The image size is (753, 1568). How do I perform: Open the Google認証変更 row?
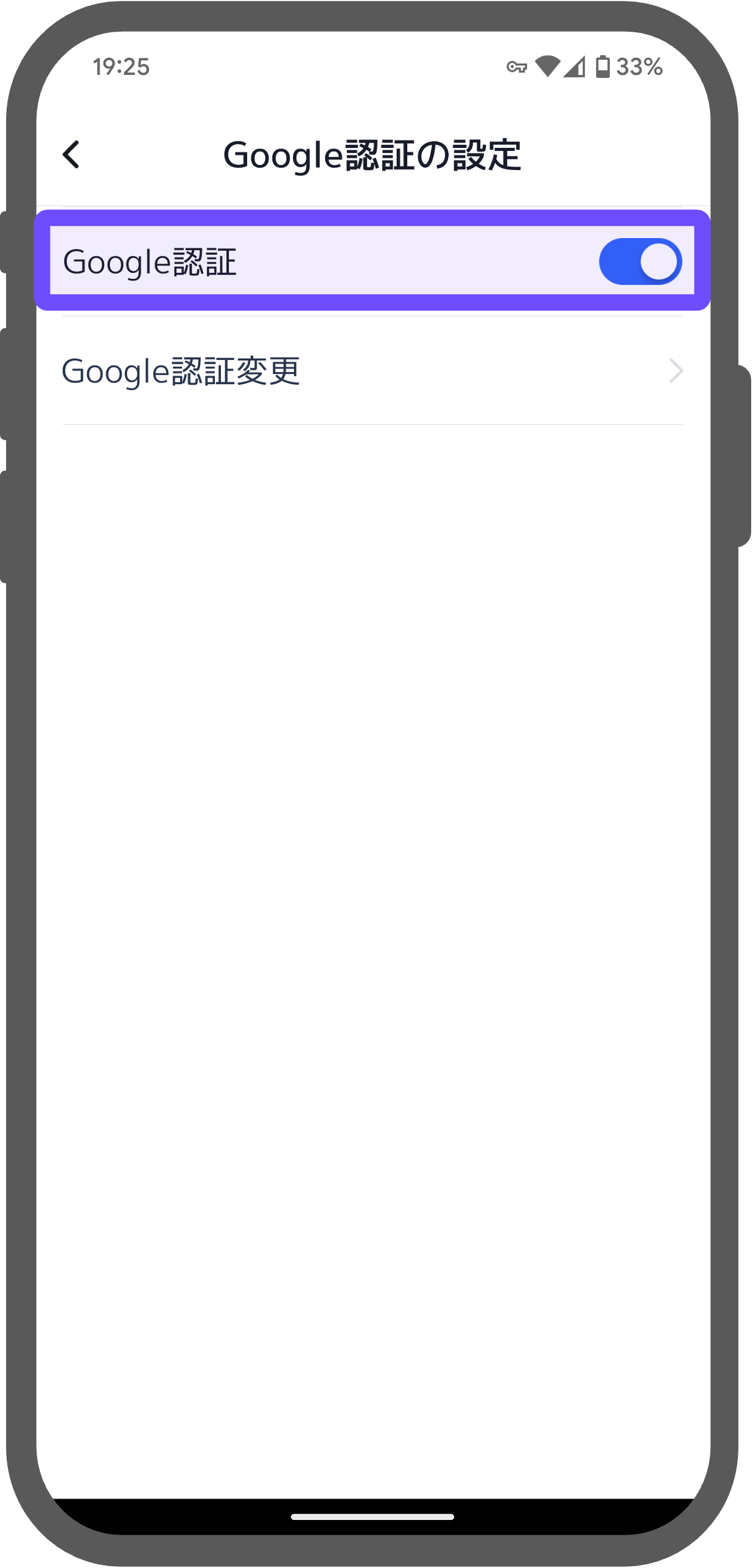point(371,371)
